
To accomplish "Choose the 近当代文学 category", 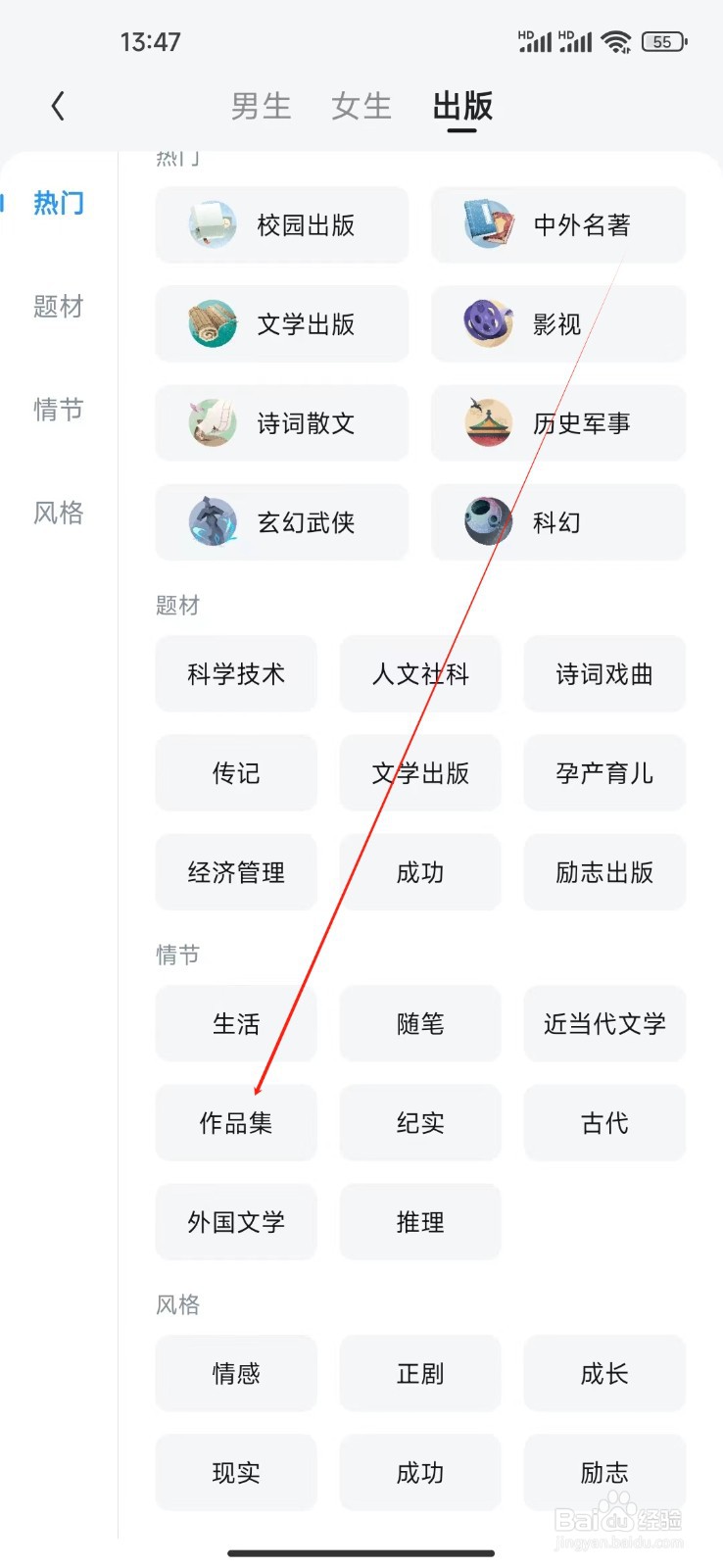I will (603, 1024).
